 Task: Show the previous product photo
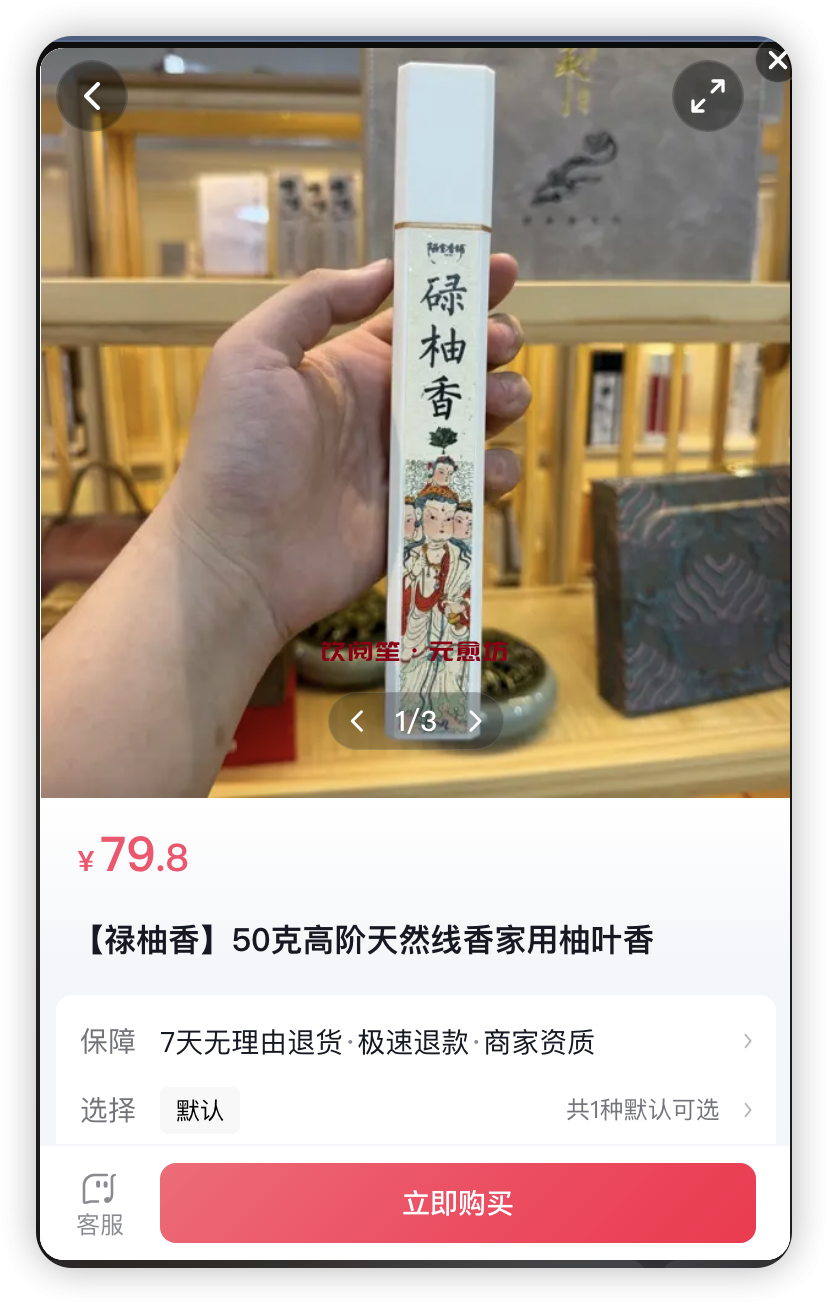point(357,721)
